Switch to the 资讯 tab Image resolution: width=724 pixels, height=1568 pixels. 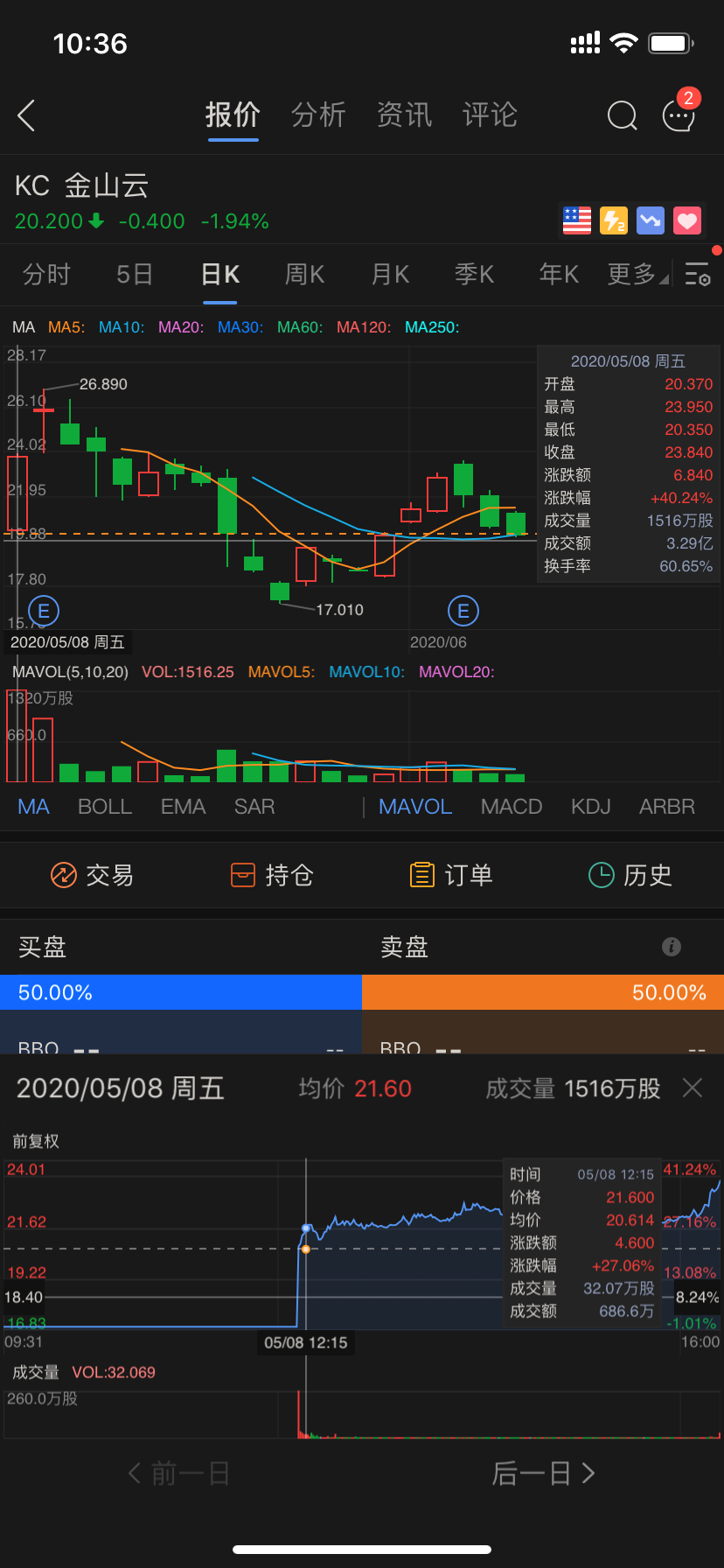pyautogui.click(x=404, y=115)
